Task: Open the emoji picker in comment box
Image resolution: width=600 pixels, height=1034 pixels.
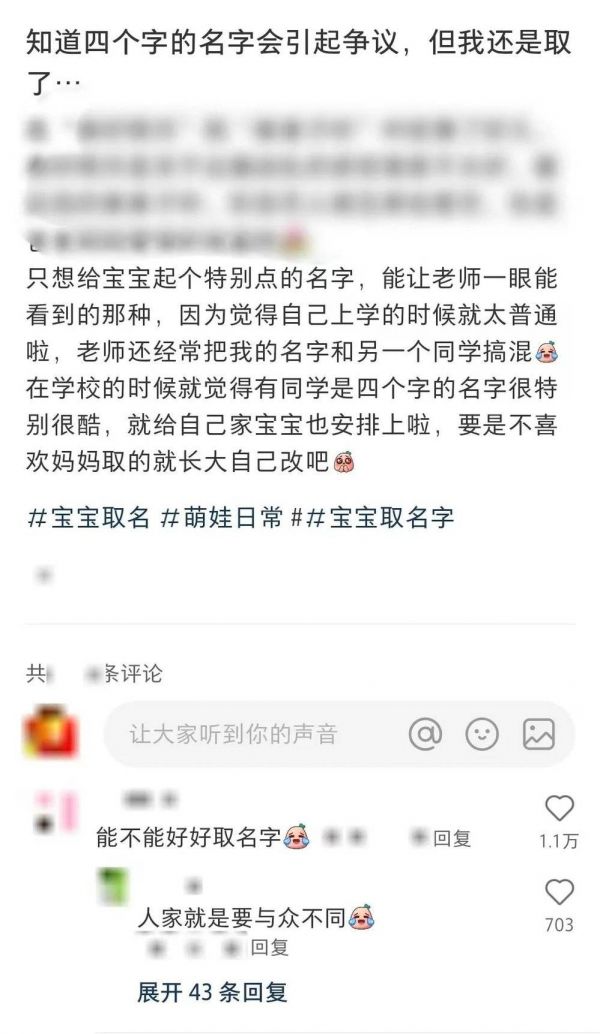Action: click(x=482, y=735)
